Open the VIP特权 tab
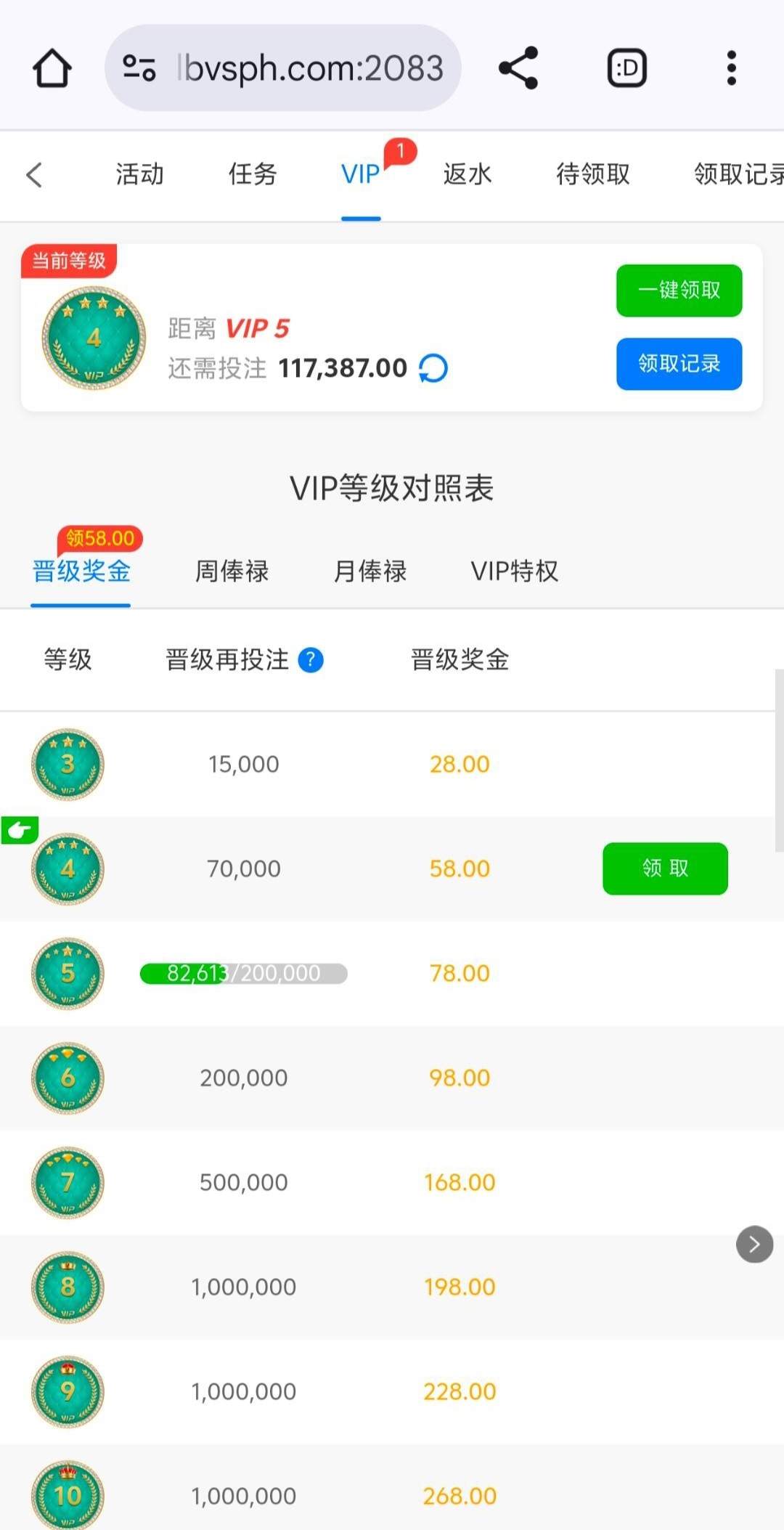Viewport: 784px width, 1530px height. [x=515, y=571]
